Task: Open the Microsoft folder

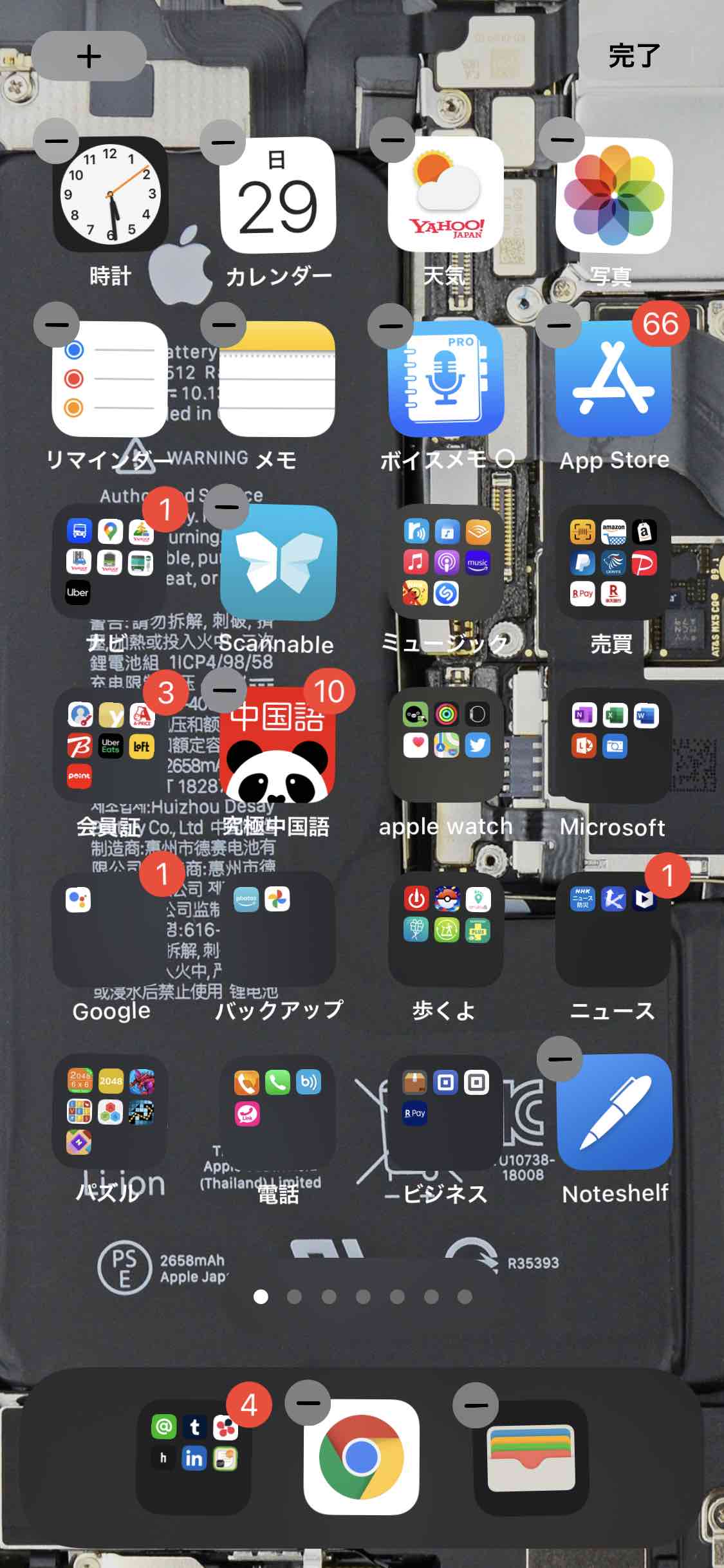Action: coord(614,745)
